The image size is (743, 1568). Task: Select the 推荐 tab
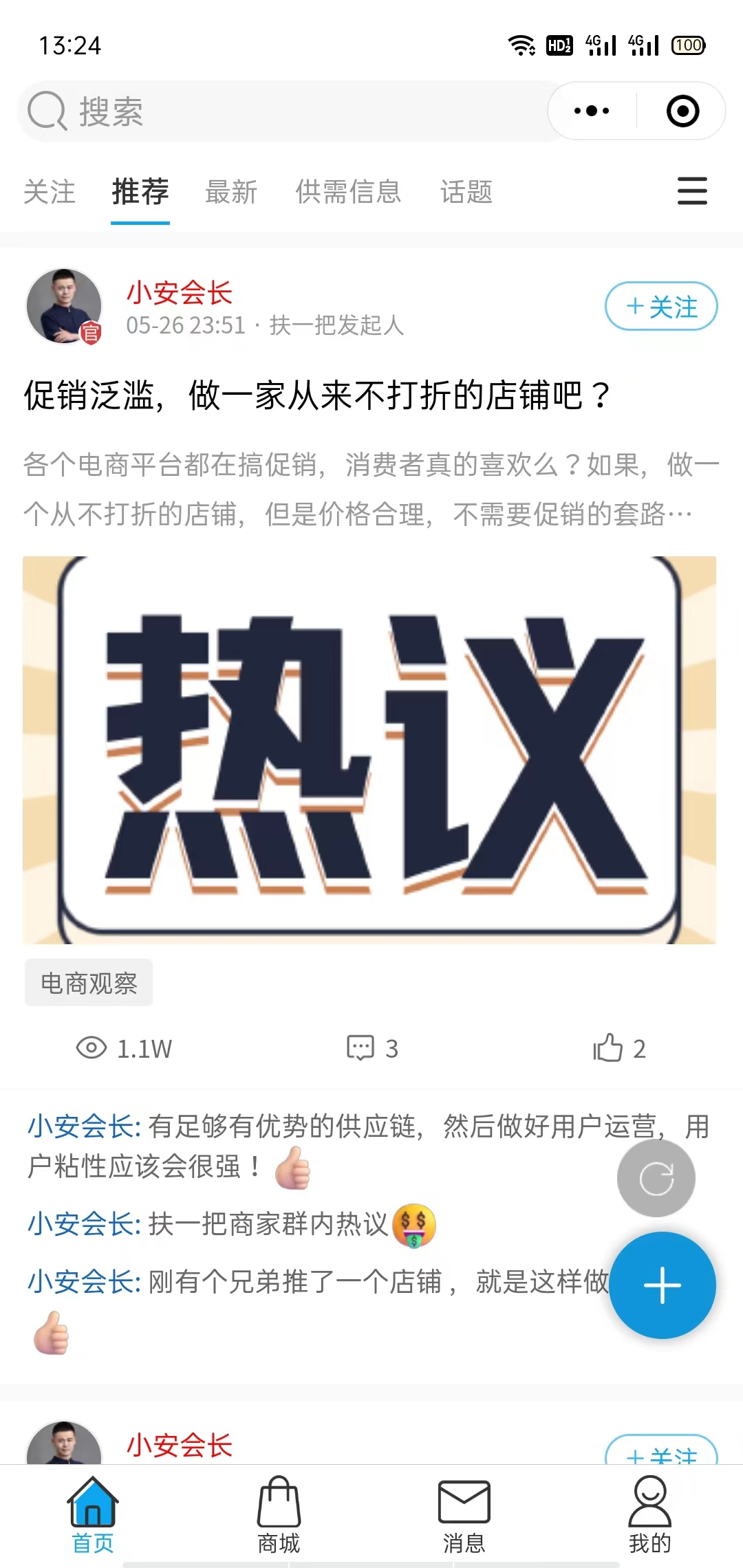click(x=140, y=192)
